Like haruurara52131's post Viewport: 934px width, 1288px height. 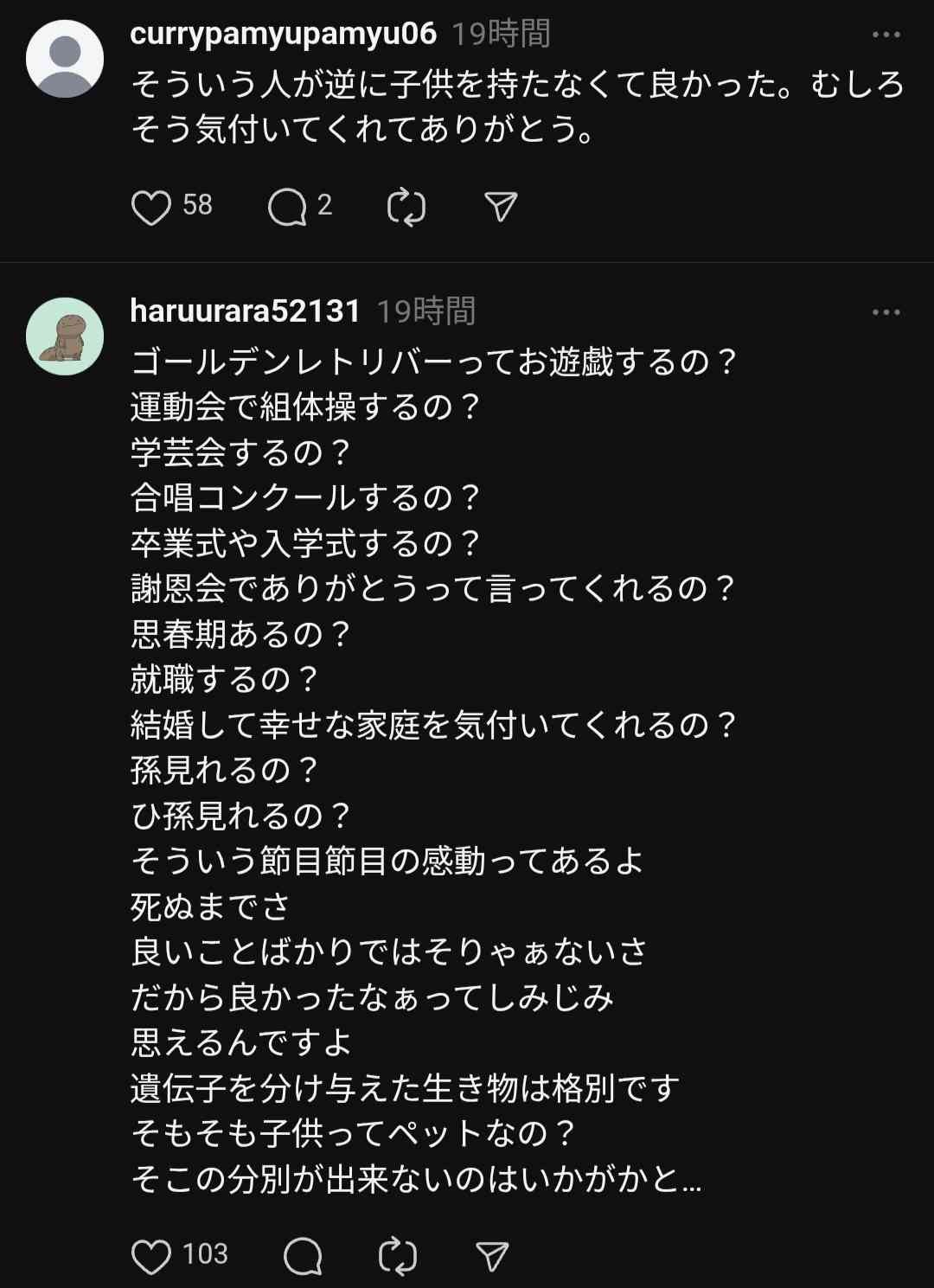click(x=151, y=1256)
